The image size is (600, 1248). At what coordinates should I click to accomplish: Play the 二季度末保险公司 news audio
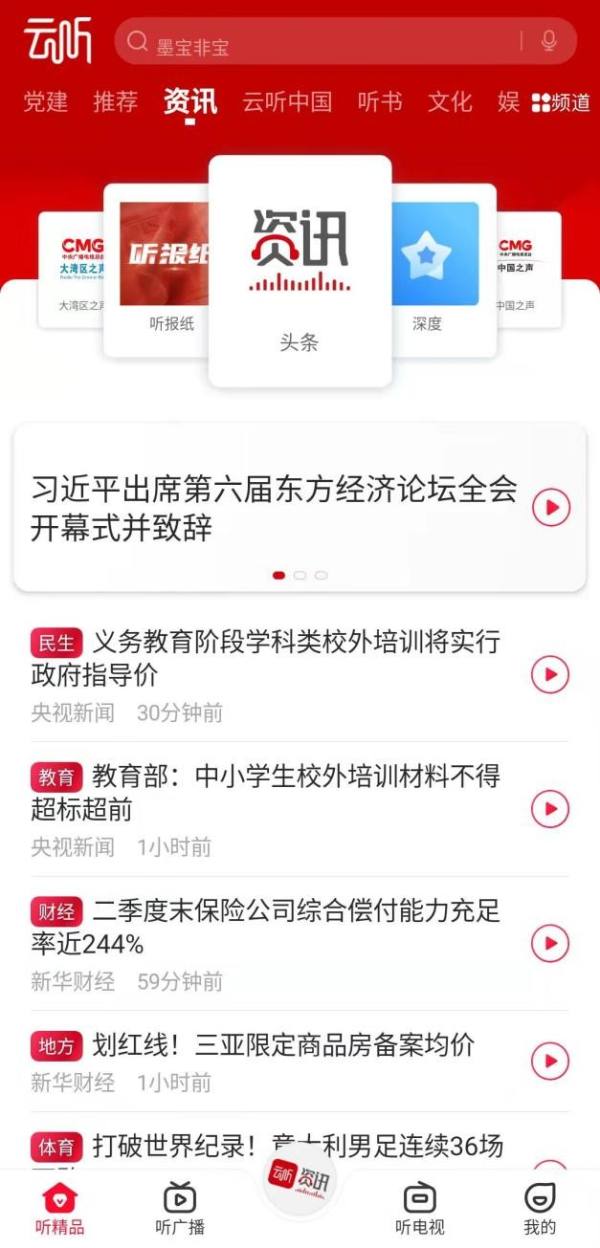click(550, 943)
